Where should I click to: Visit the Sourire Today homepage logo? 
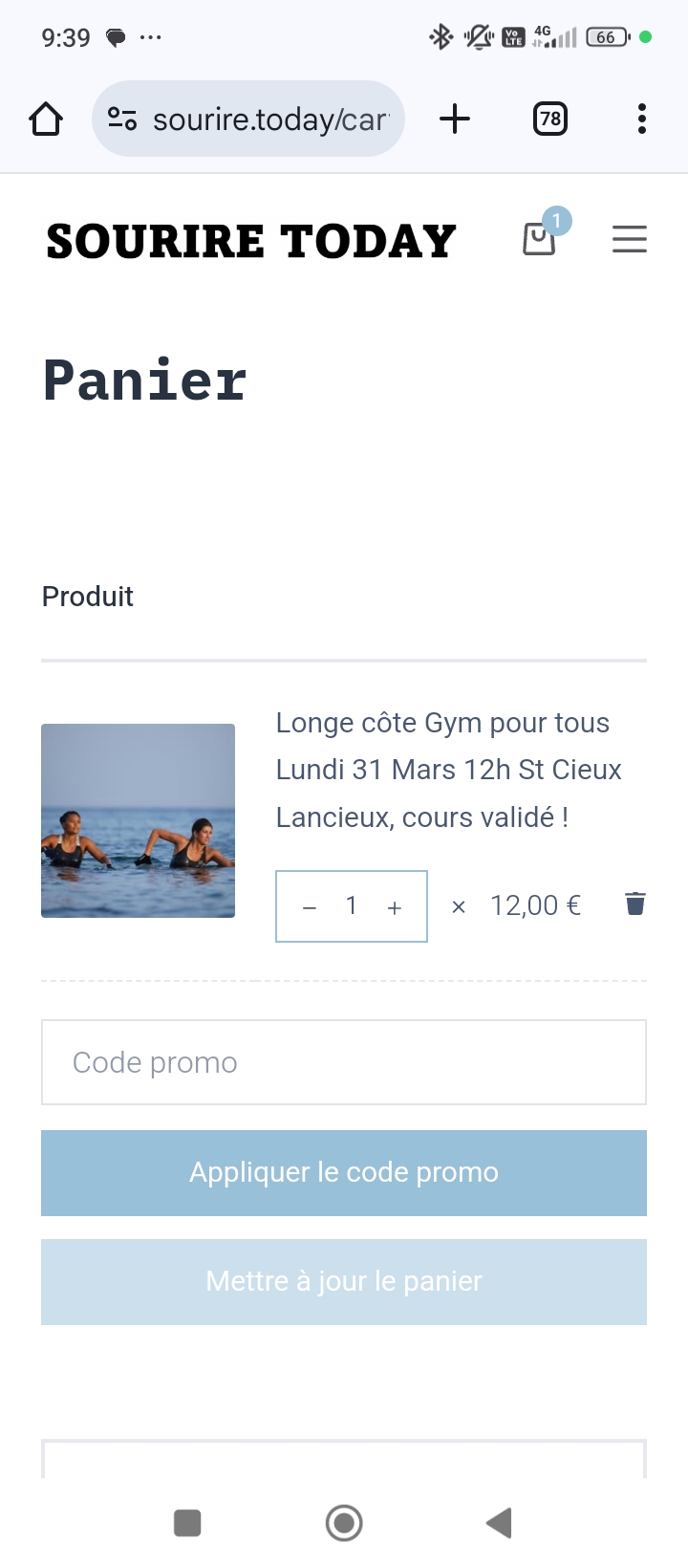click(x=251, y=241)
